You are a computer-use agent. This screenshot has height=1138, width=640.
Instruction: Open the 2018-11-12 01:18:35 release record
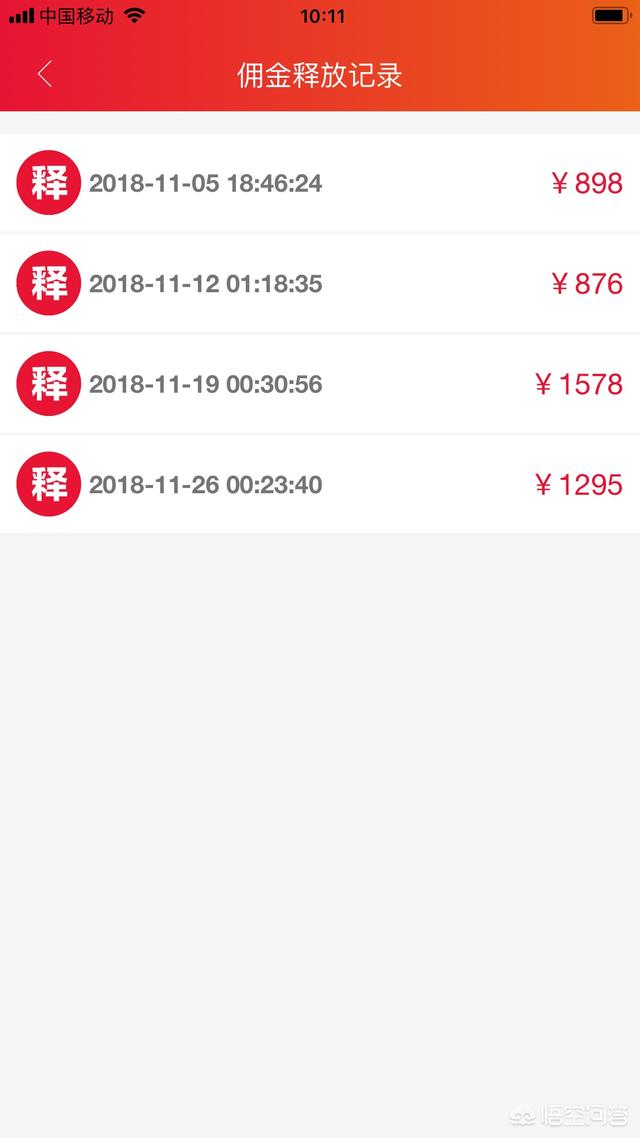(x=320, y=283)
